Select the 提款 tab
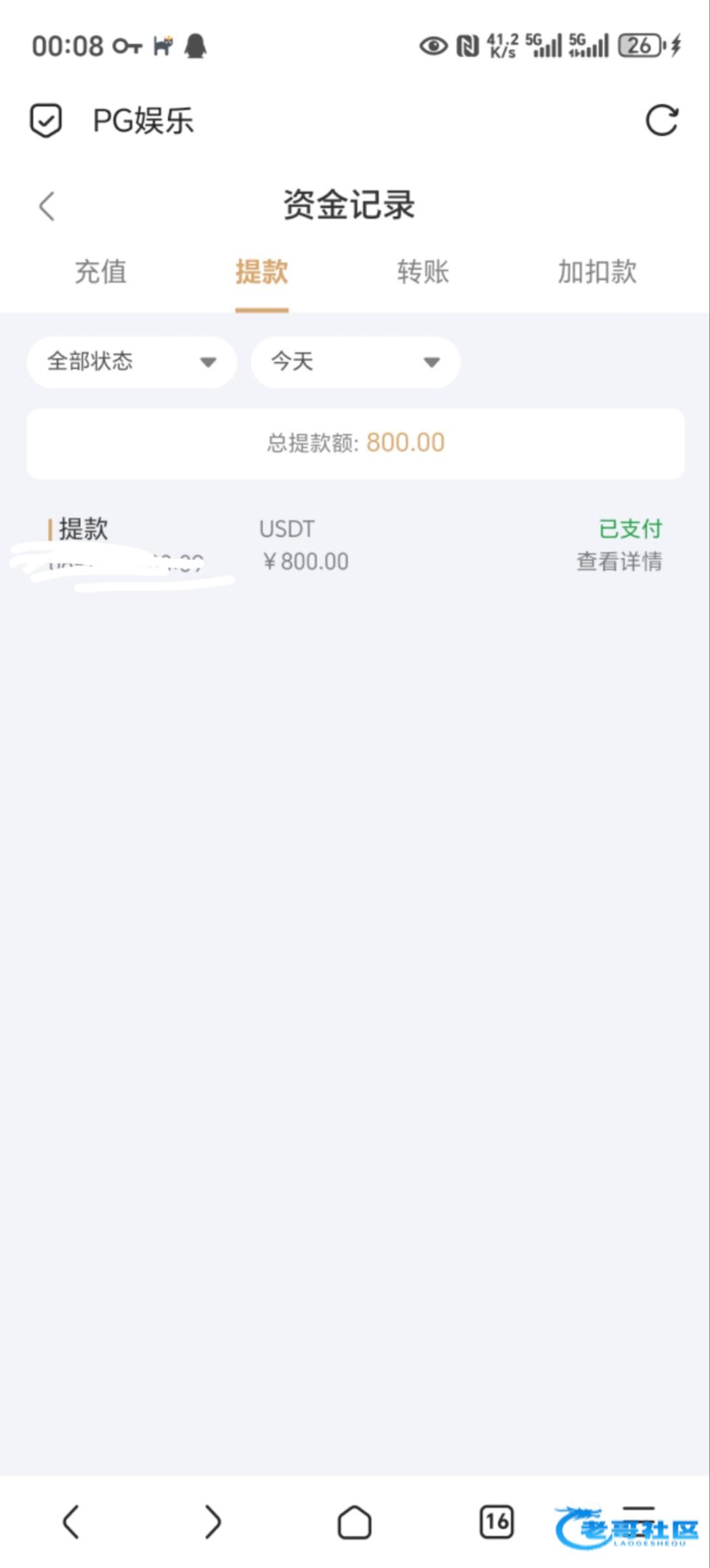This screenshot has height=1568, width=710. point(262,272)
